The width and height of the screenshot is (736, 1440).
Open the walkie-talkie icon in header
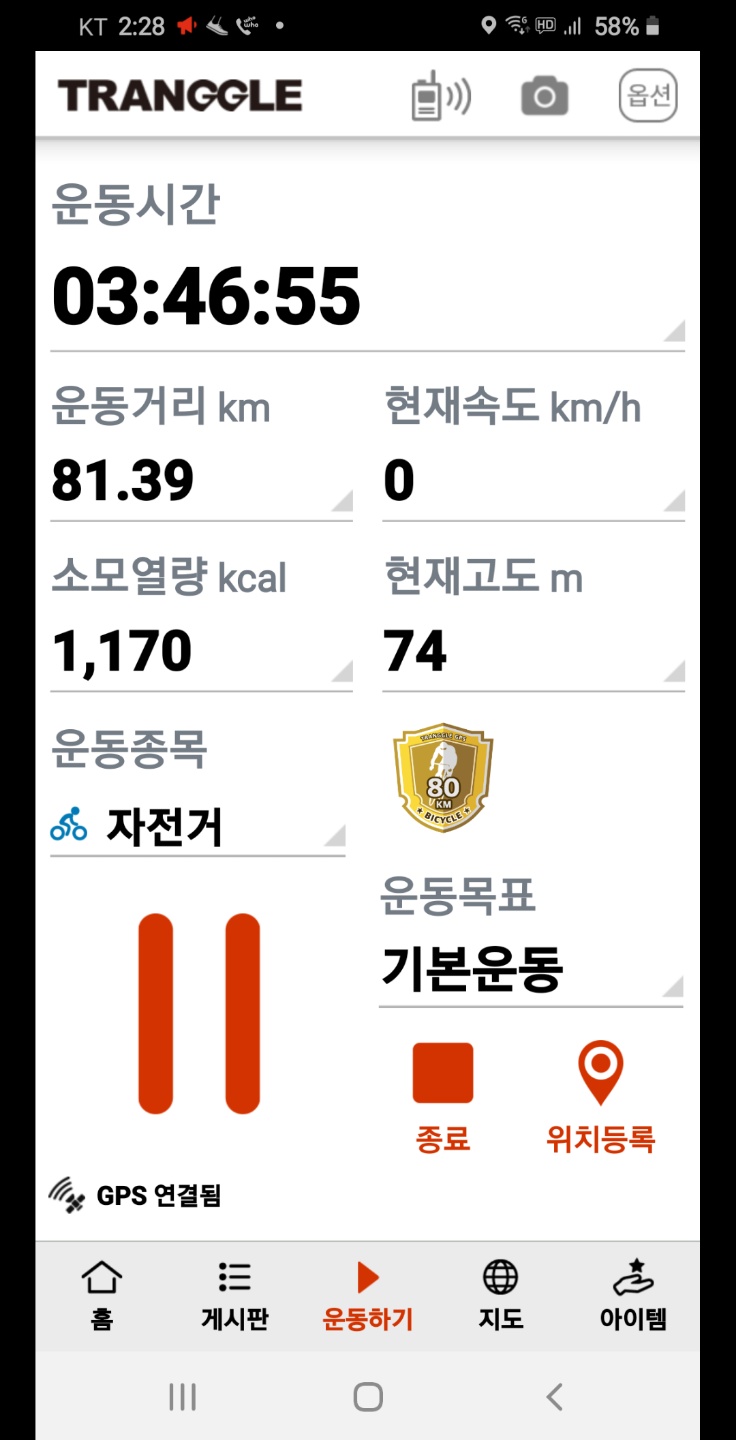(x=441, y=97)
